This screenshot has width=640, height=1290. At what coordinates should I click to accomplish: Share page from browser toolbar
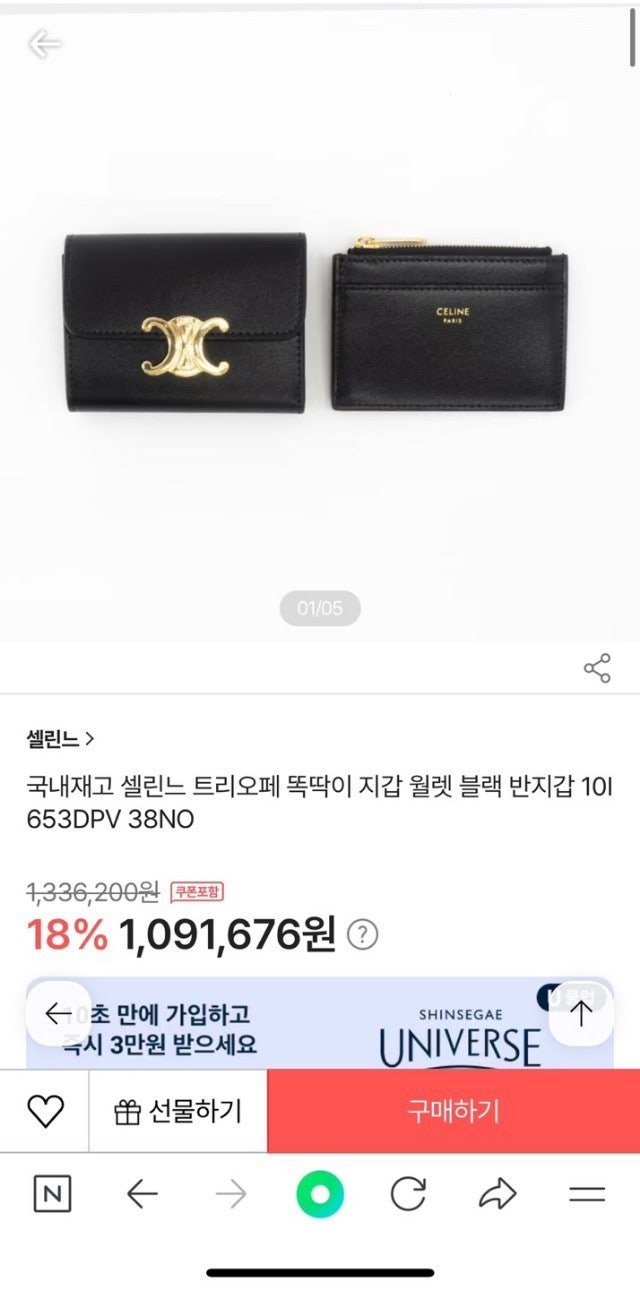point(497,1193)
